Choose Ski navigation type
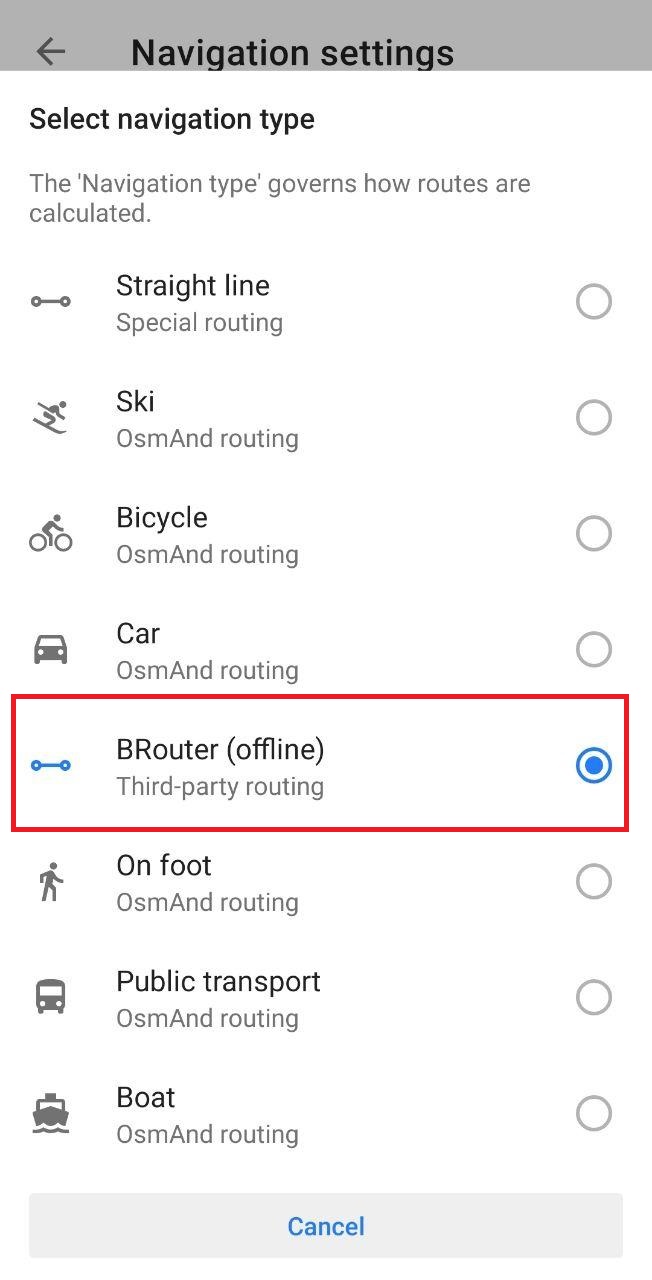Viewport: 652px width, 1280px height. pos(593,417)
